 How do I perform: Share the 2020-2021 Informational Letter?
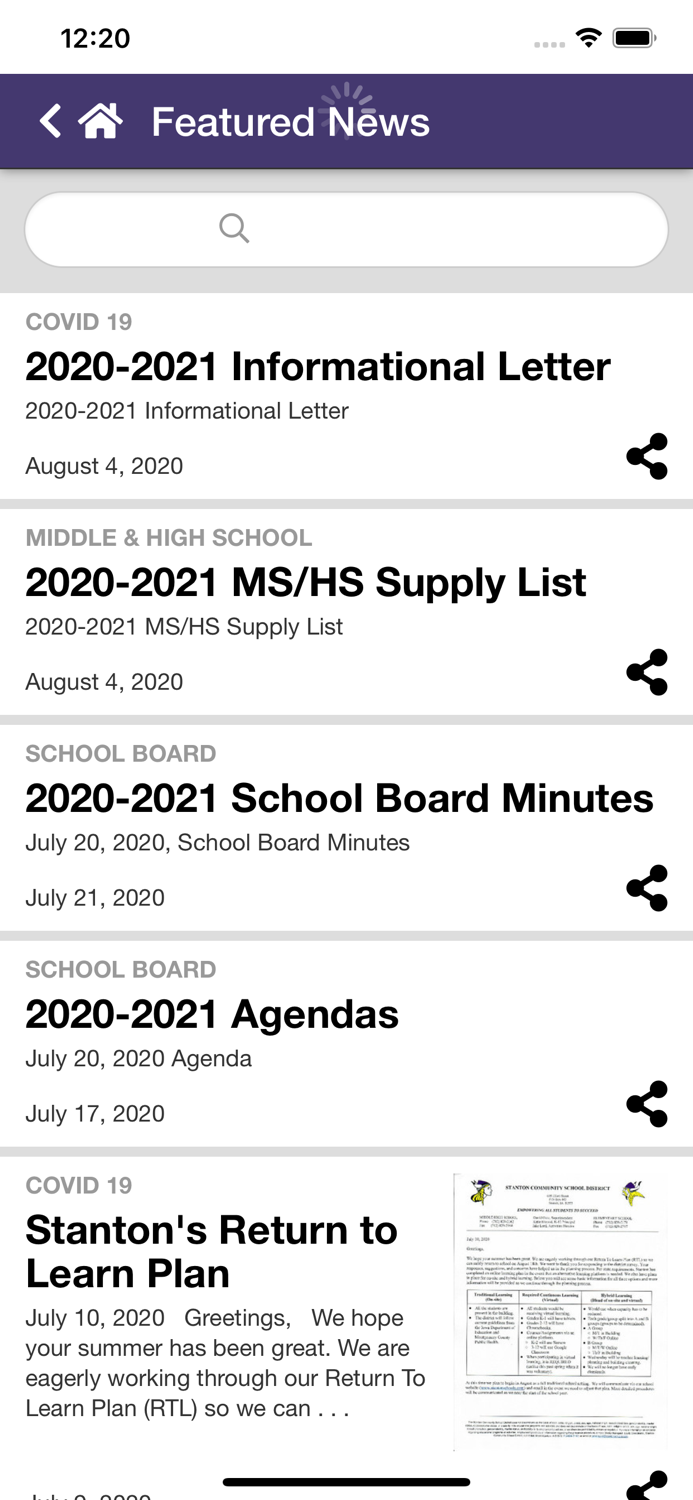[647, 456]
